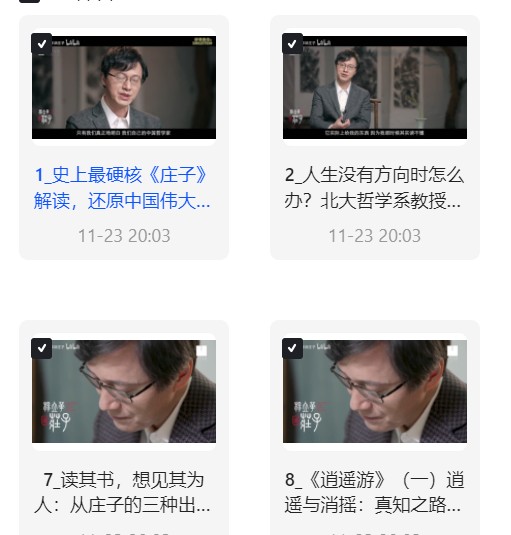The height and width of the screenshot is (535, 511).
Task: Open the thumbnail of 7_读其书，想见其为人
Action: point(124,391)
